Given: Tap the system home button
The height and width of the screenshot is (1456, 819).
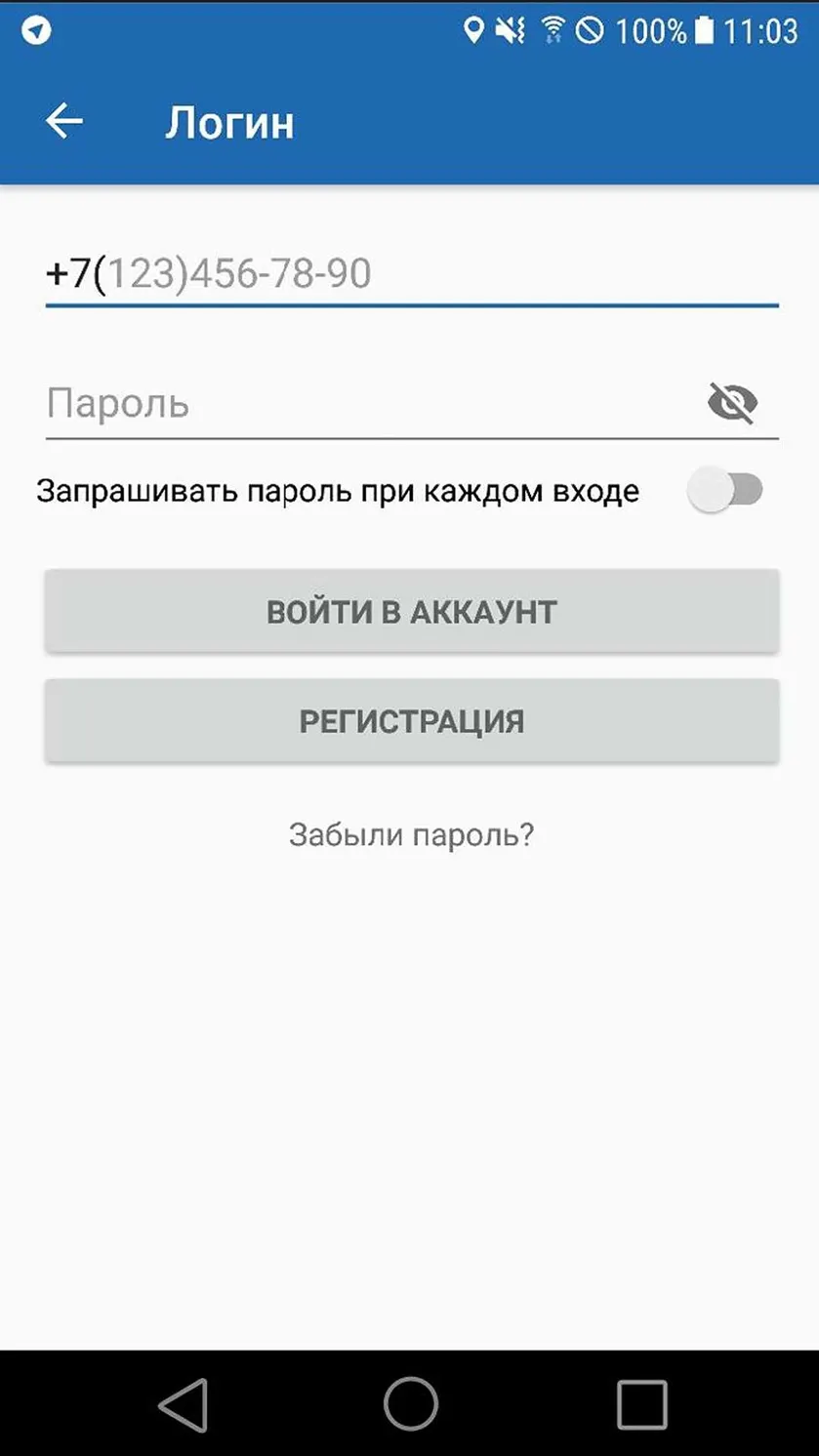Looking at the screenshot, I should [411, 1403].
